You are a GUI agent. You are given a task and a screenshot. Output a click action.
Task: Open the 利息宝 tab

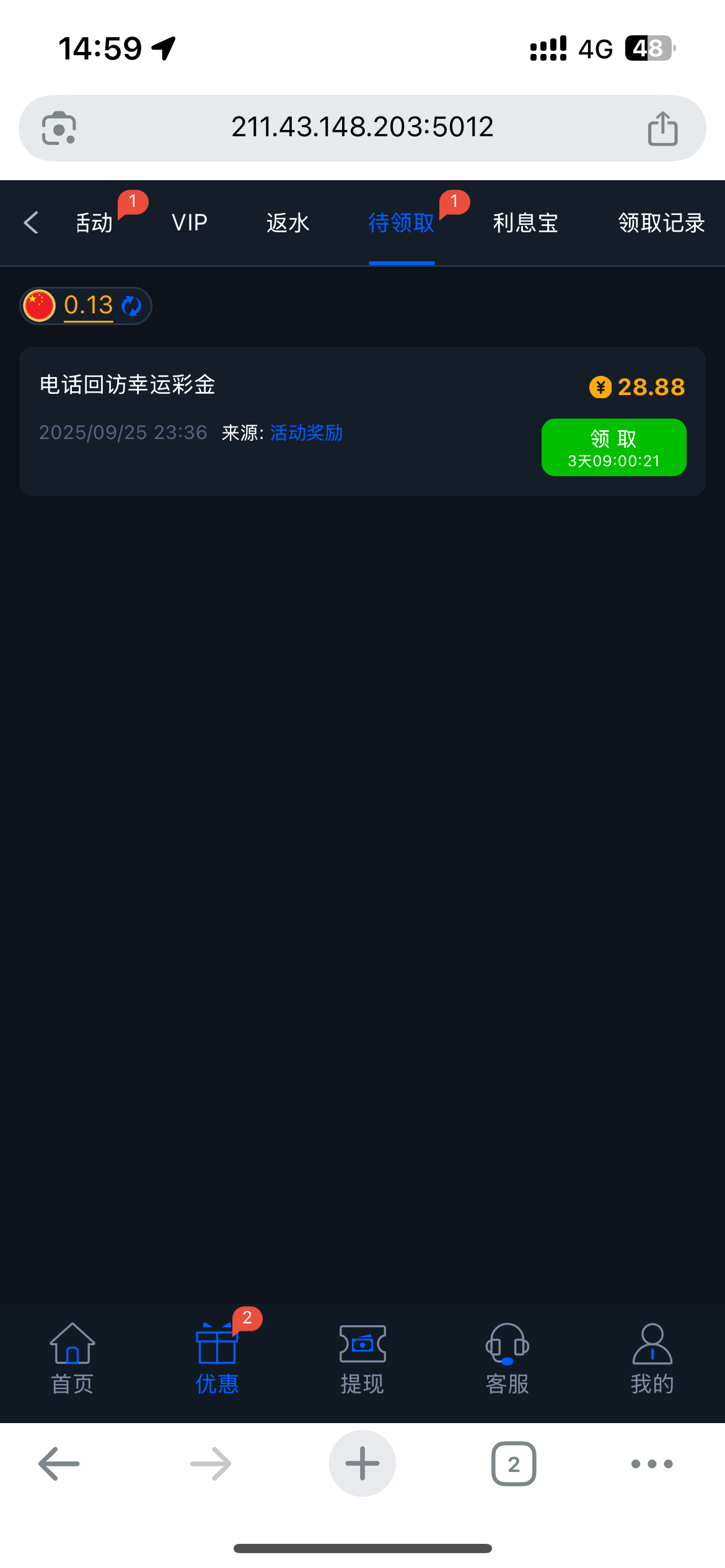click(x=525, y=222)
